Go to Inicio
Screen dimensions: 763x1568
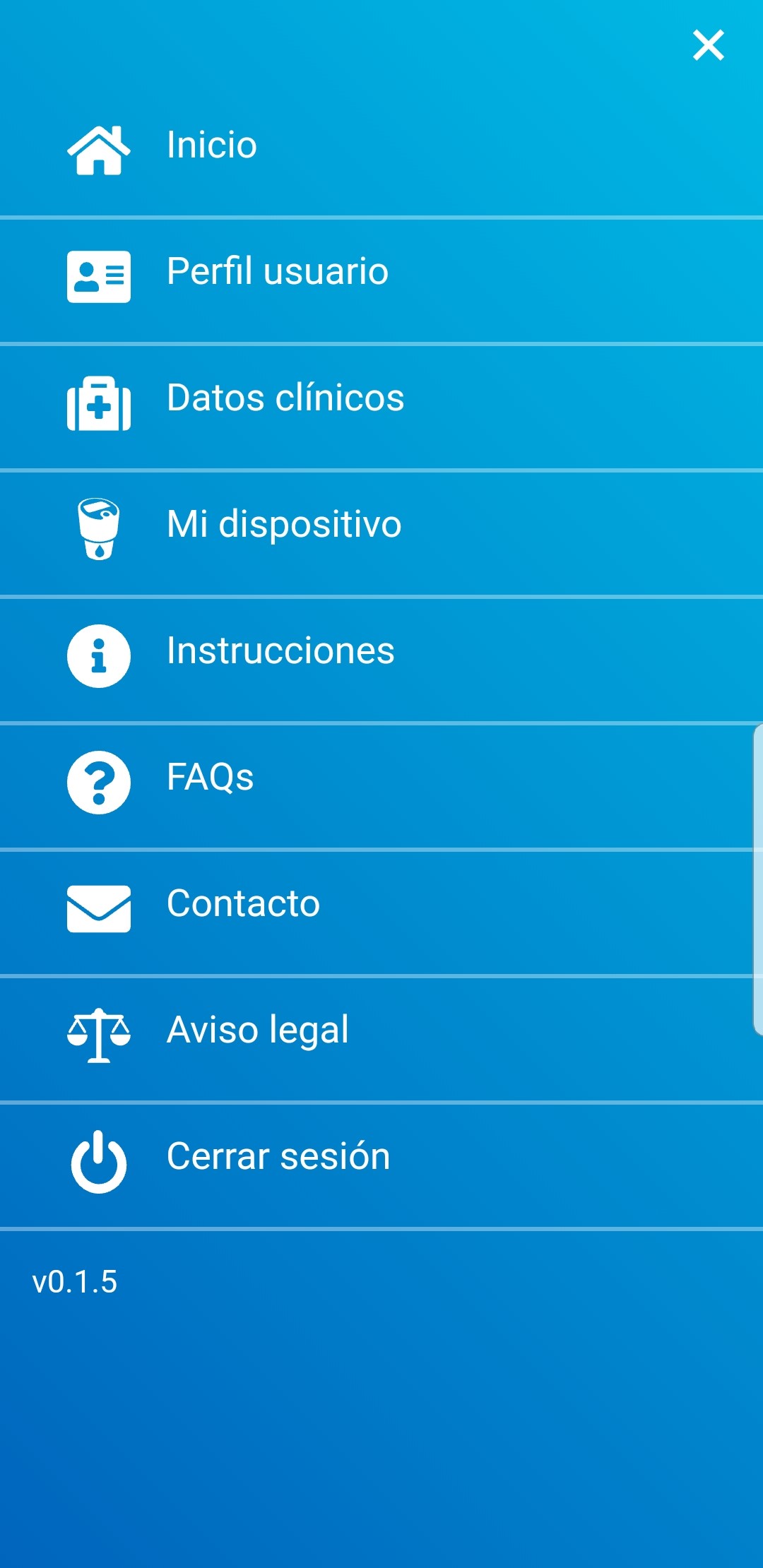[381, 145]
